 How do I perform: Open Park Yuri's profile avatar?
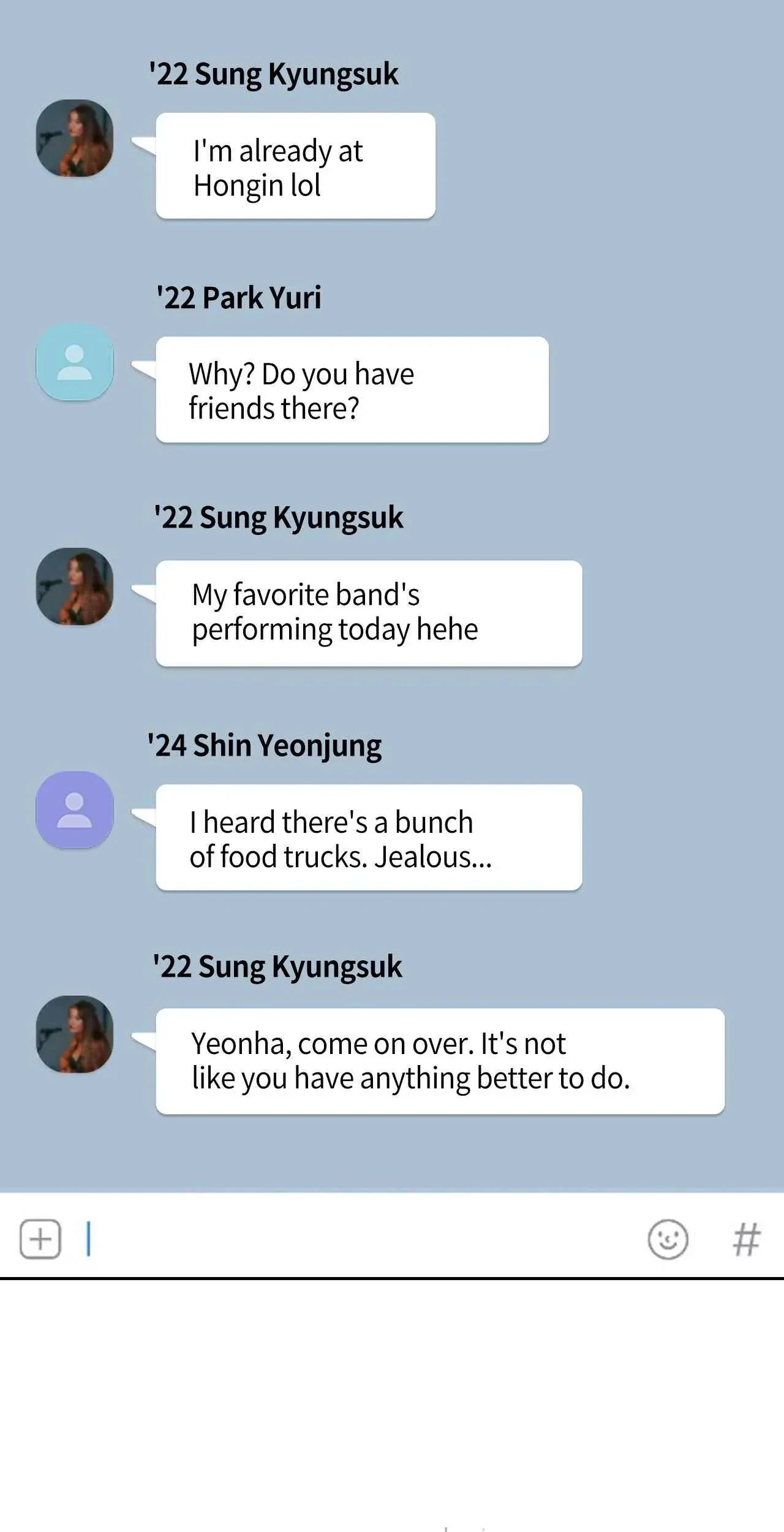pos(75,362)
